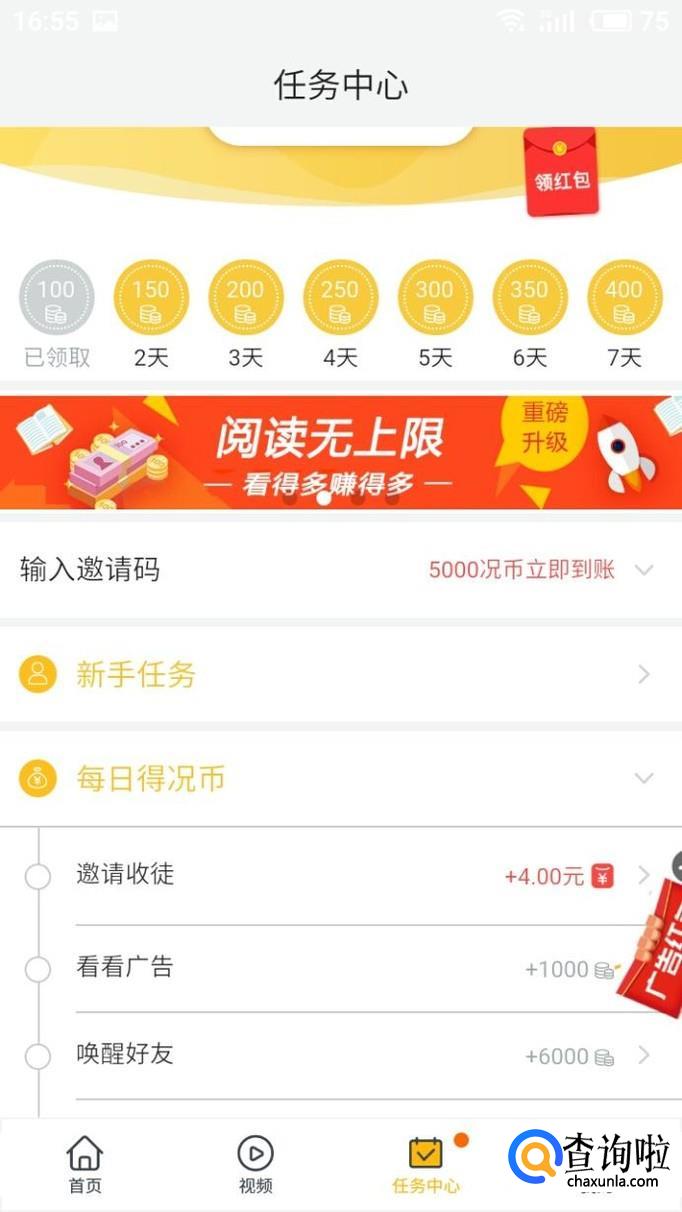
Task: Open the 唤醒好友 task
Action: 340,1055
